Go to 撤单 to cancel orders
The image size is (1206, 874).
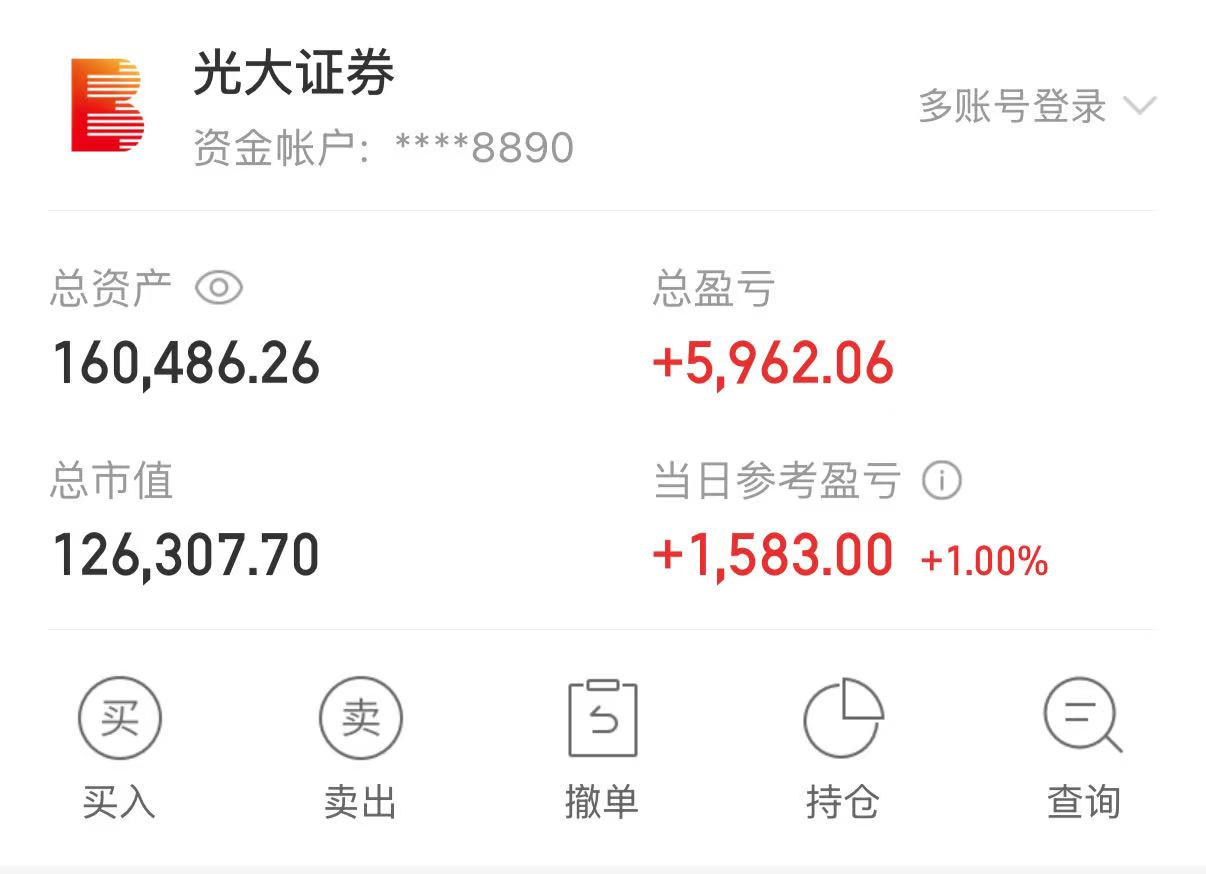click(602, 746)
